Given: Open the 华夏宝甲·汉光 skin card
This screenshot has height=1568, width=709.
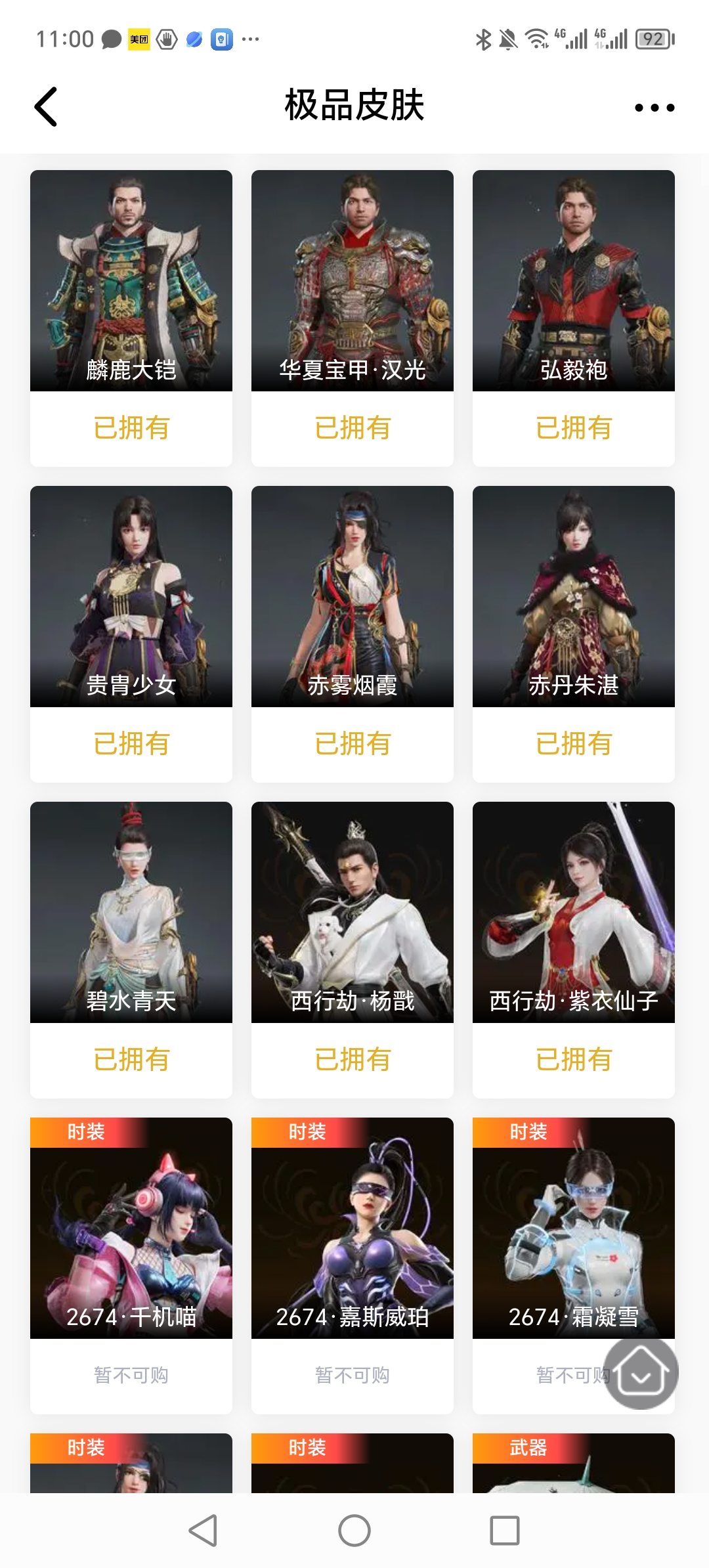Looking at the screenshot, I should pyautogui.click(x=353, y=318).
